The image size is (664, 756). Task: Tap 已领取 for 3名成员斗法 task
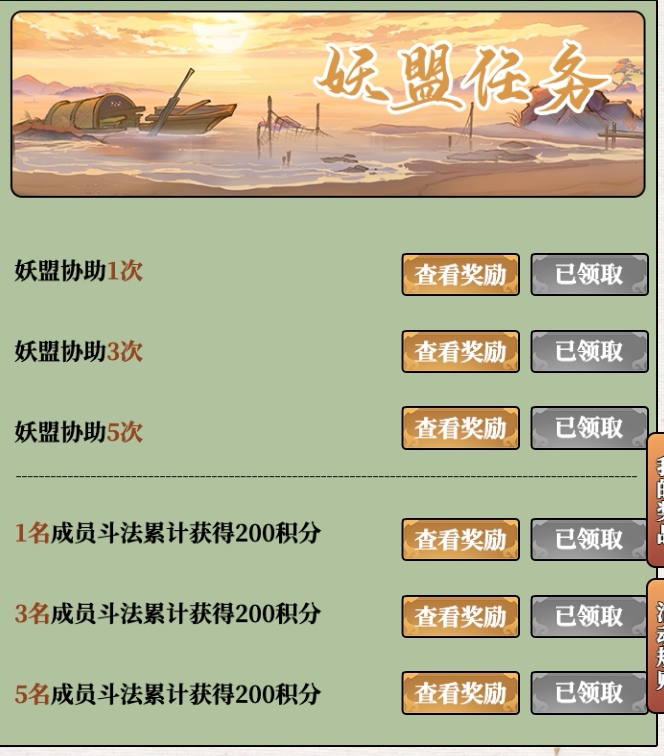(589, 617)
